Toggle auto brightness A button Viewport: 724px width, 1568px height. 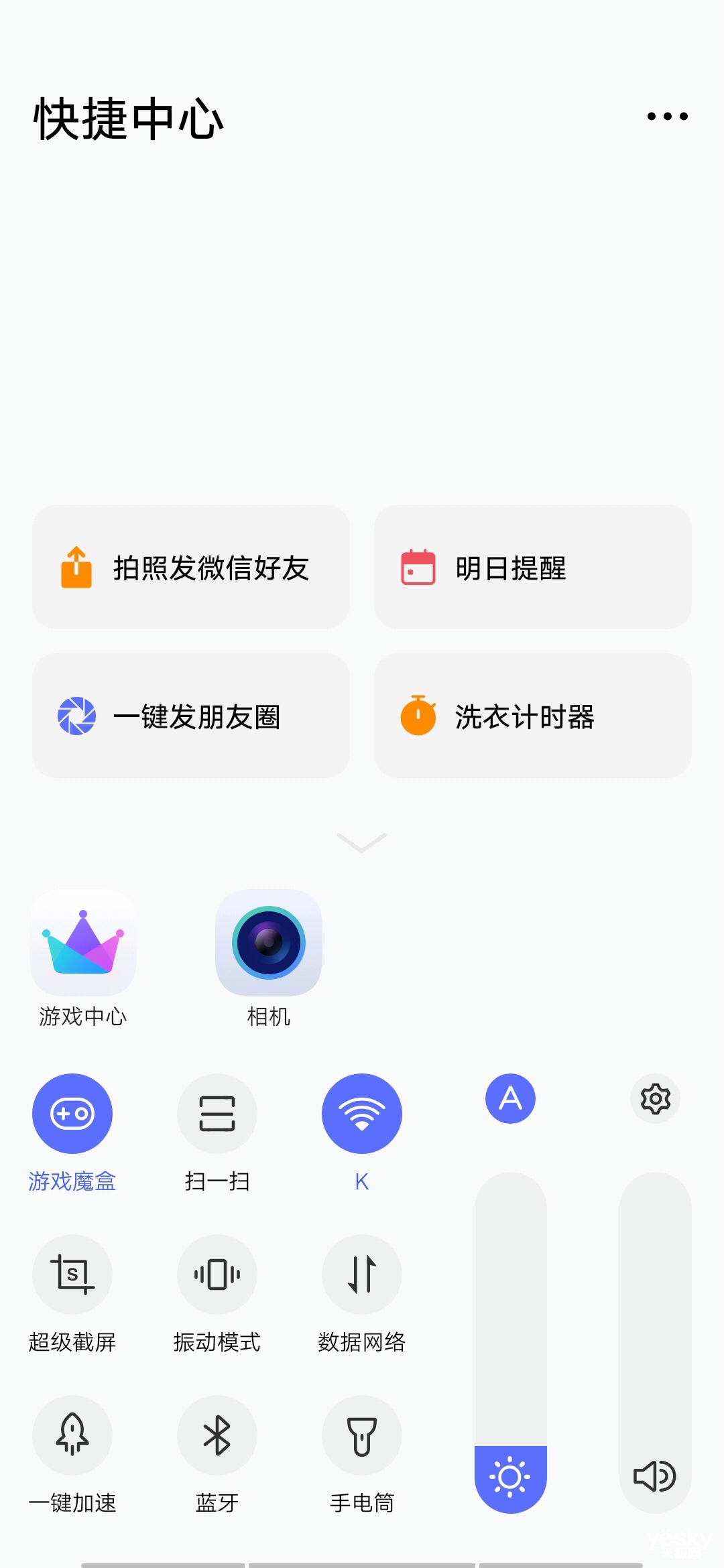[x=511, y=1098]
